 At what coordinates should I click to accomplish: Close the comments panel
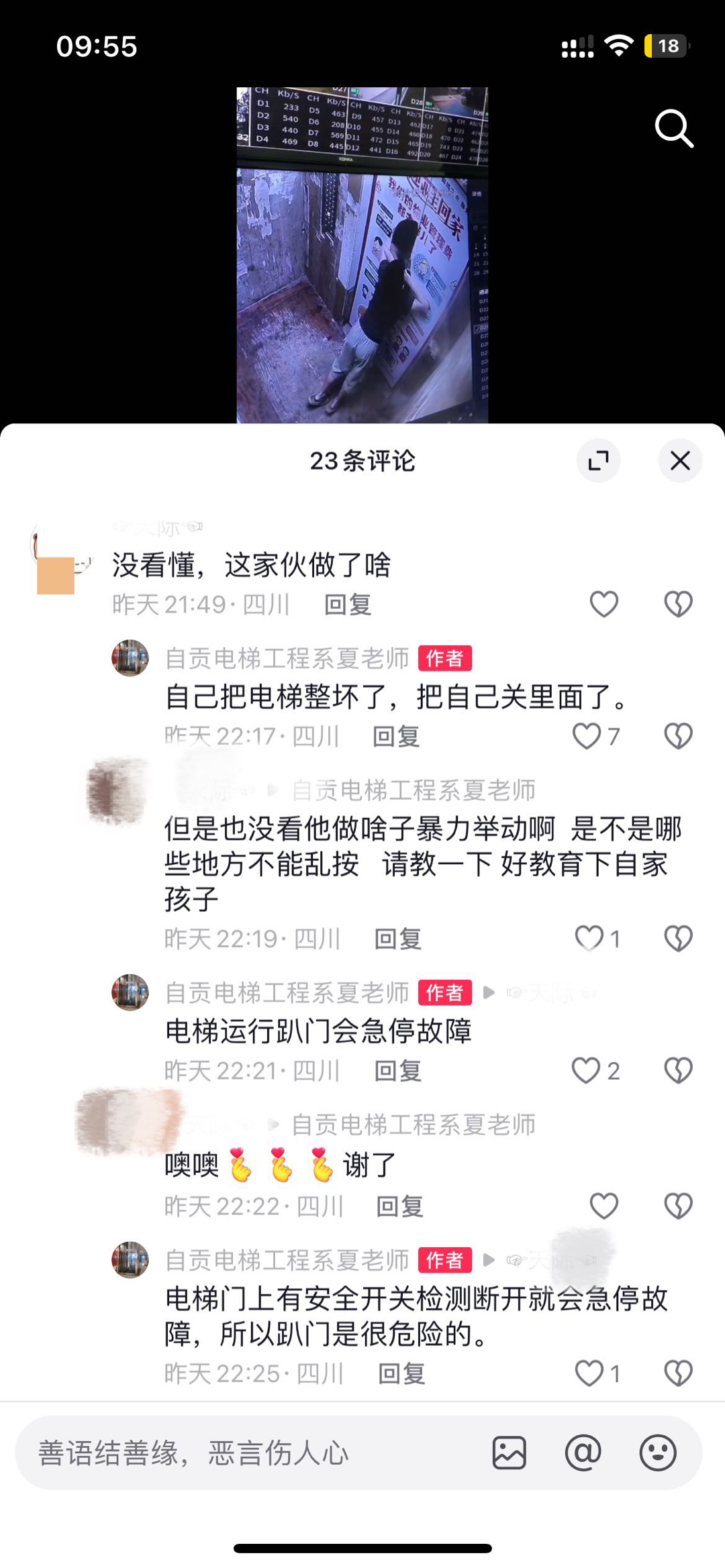pyautogui.click(x=679, y=460)
